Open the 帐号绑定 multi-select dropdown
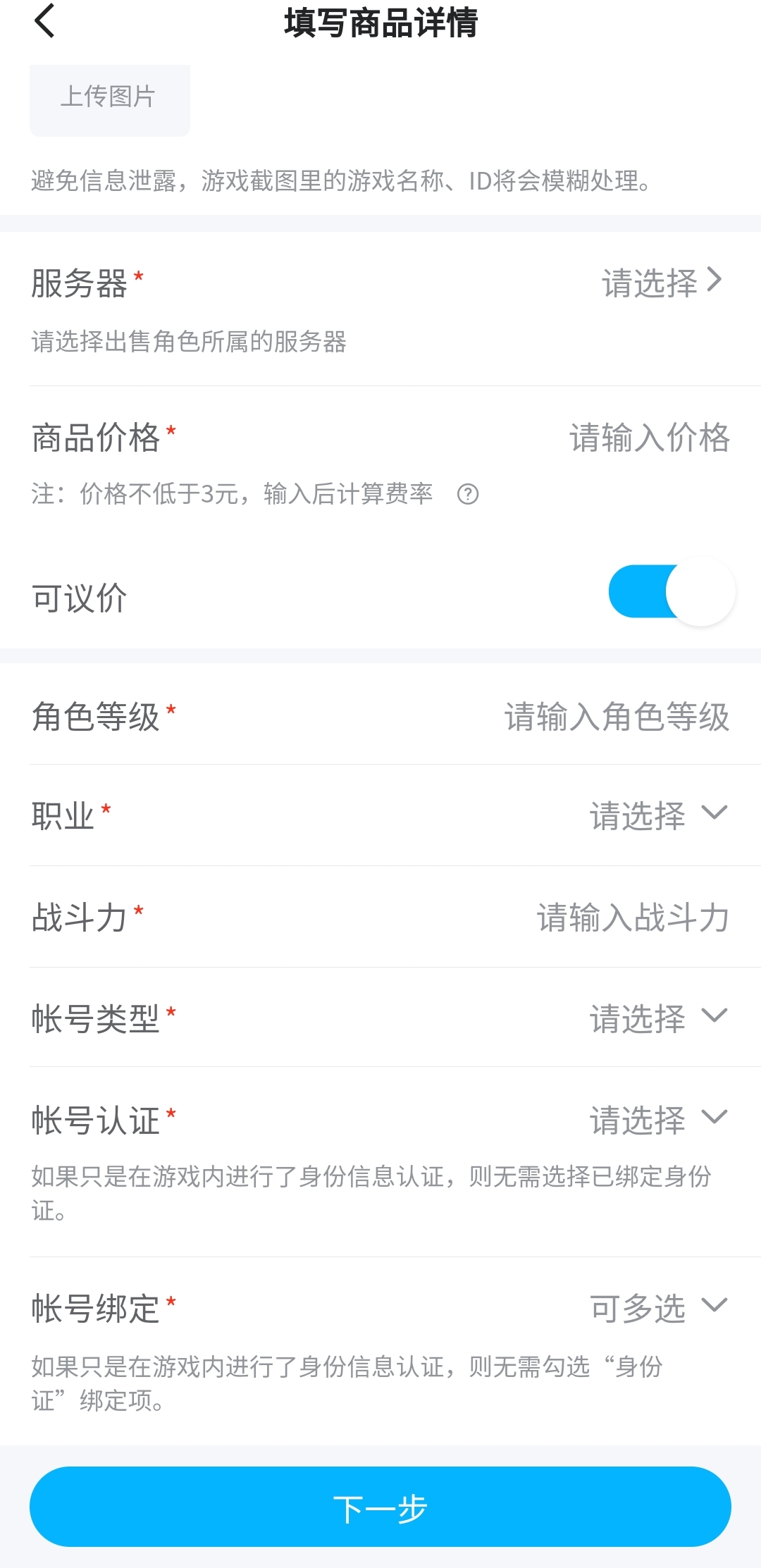Screen dimensions: 761x1568 pyautogui.click(x=657, y=1308)
